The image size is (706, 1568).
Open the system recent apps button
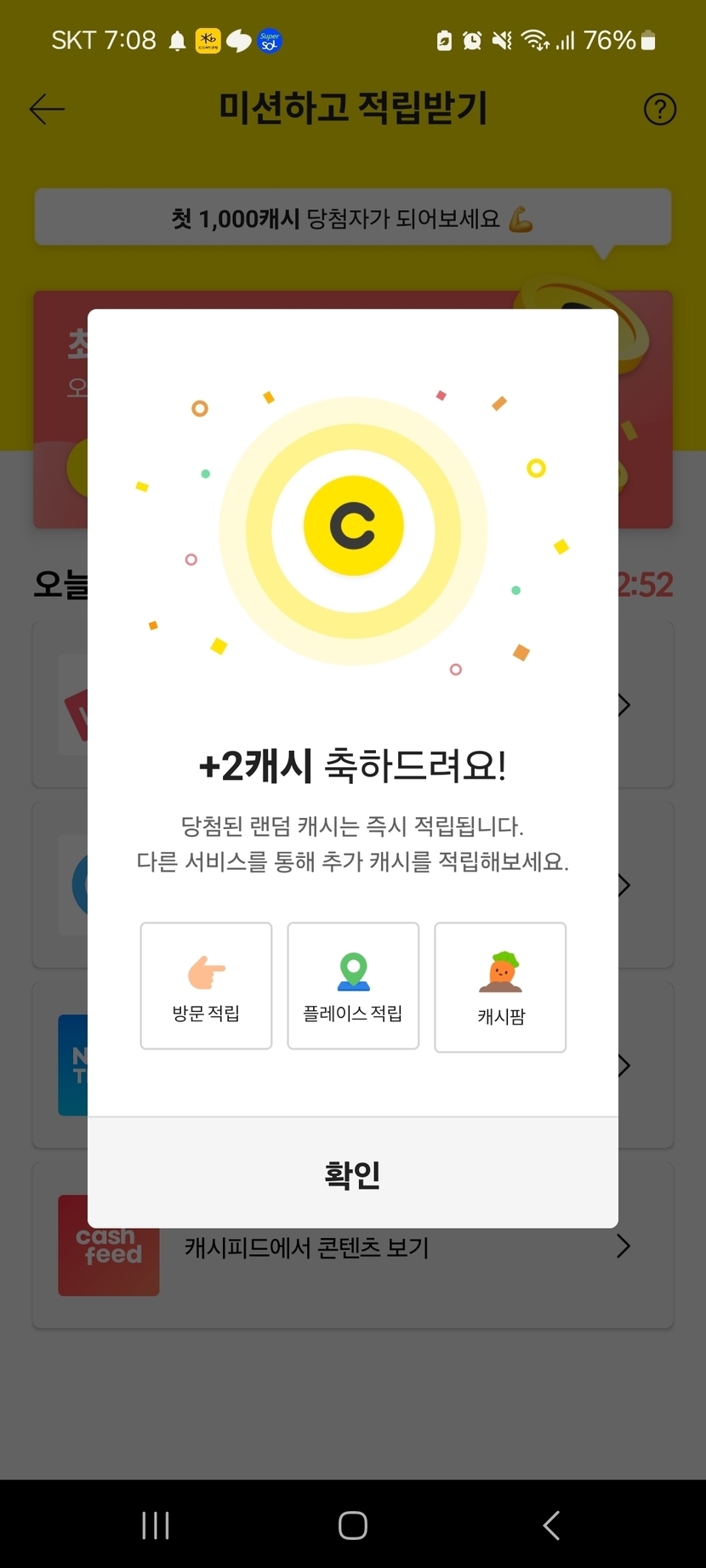tap(156, 1525)
